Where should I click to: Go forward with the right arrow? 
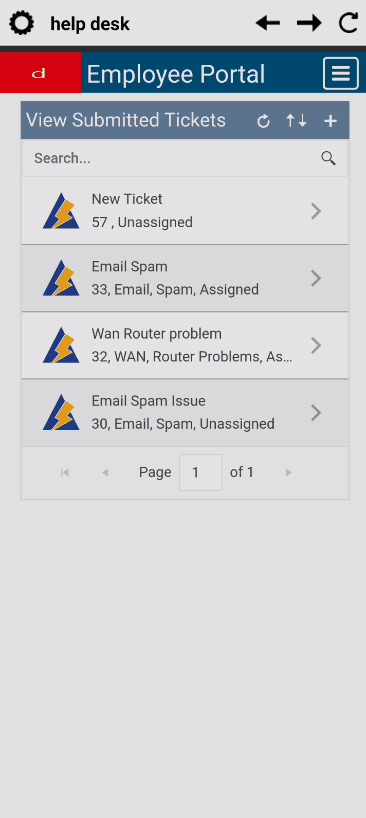pyautogui.click(x=309, y=23)
